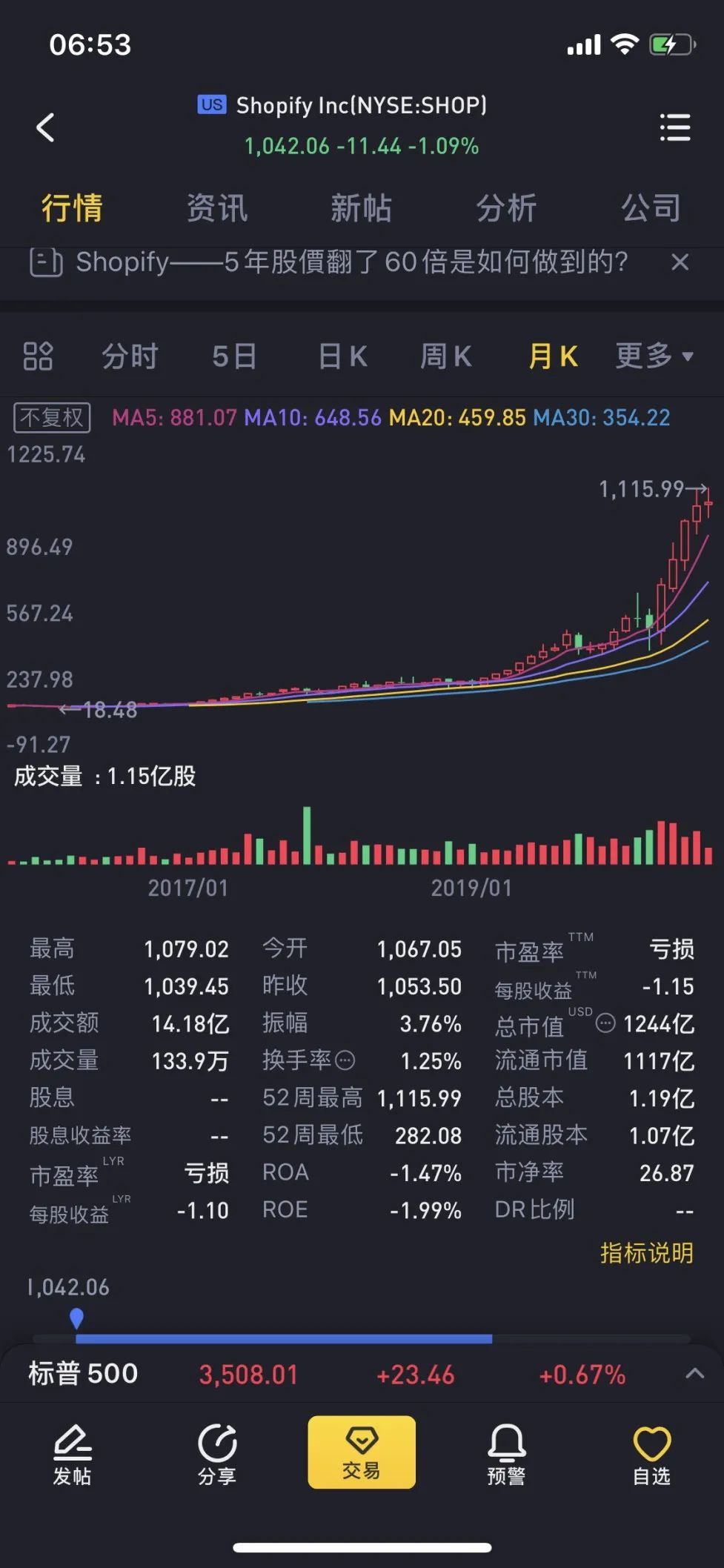Open the 指标说明 indicator explanation

pos(646,1253)
